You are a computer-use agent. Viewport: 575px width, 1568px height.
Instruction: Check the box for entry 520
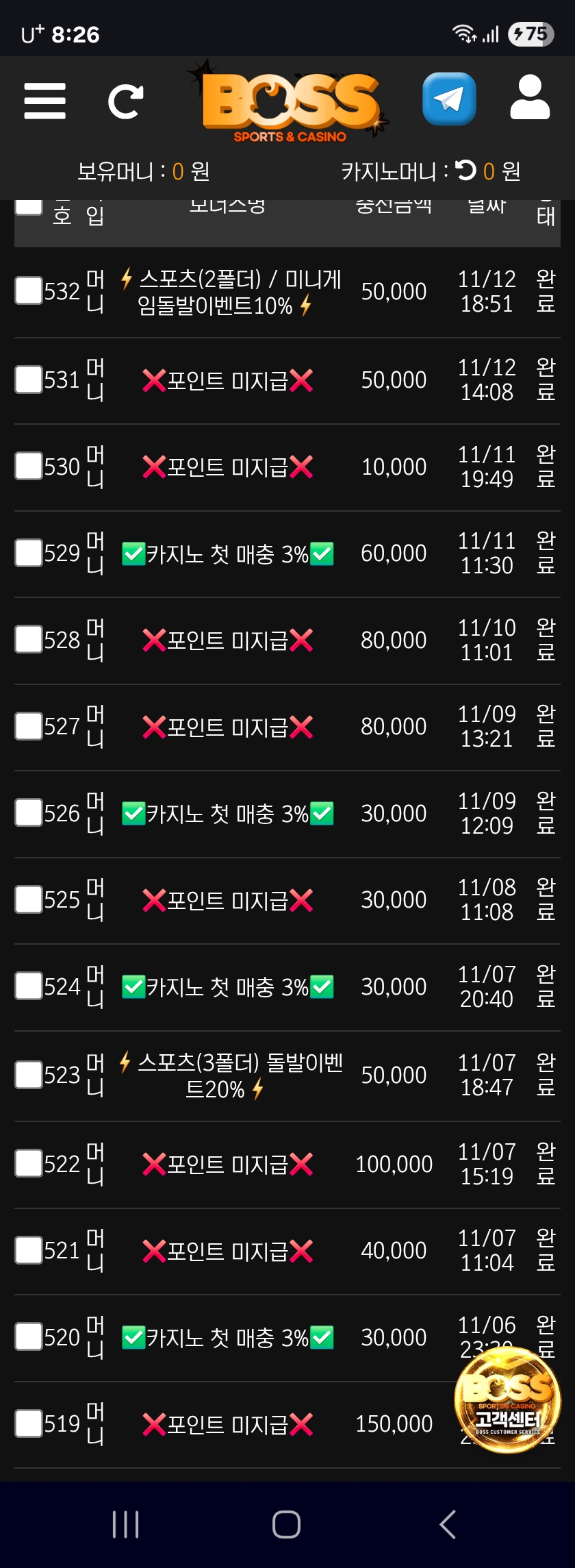coord(29,1336)
